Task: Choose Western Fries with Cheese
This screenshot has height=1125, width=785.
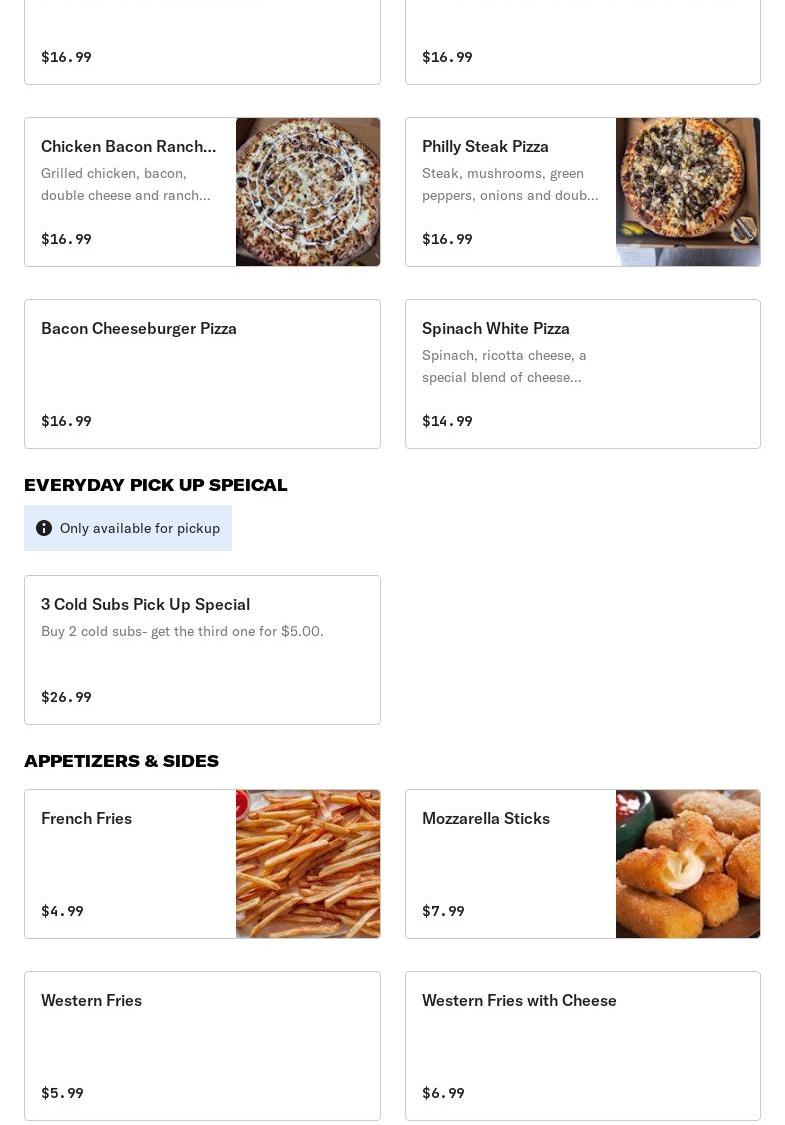Action: point(582,1046)
